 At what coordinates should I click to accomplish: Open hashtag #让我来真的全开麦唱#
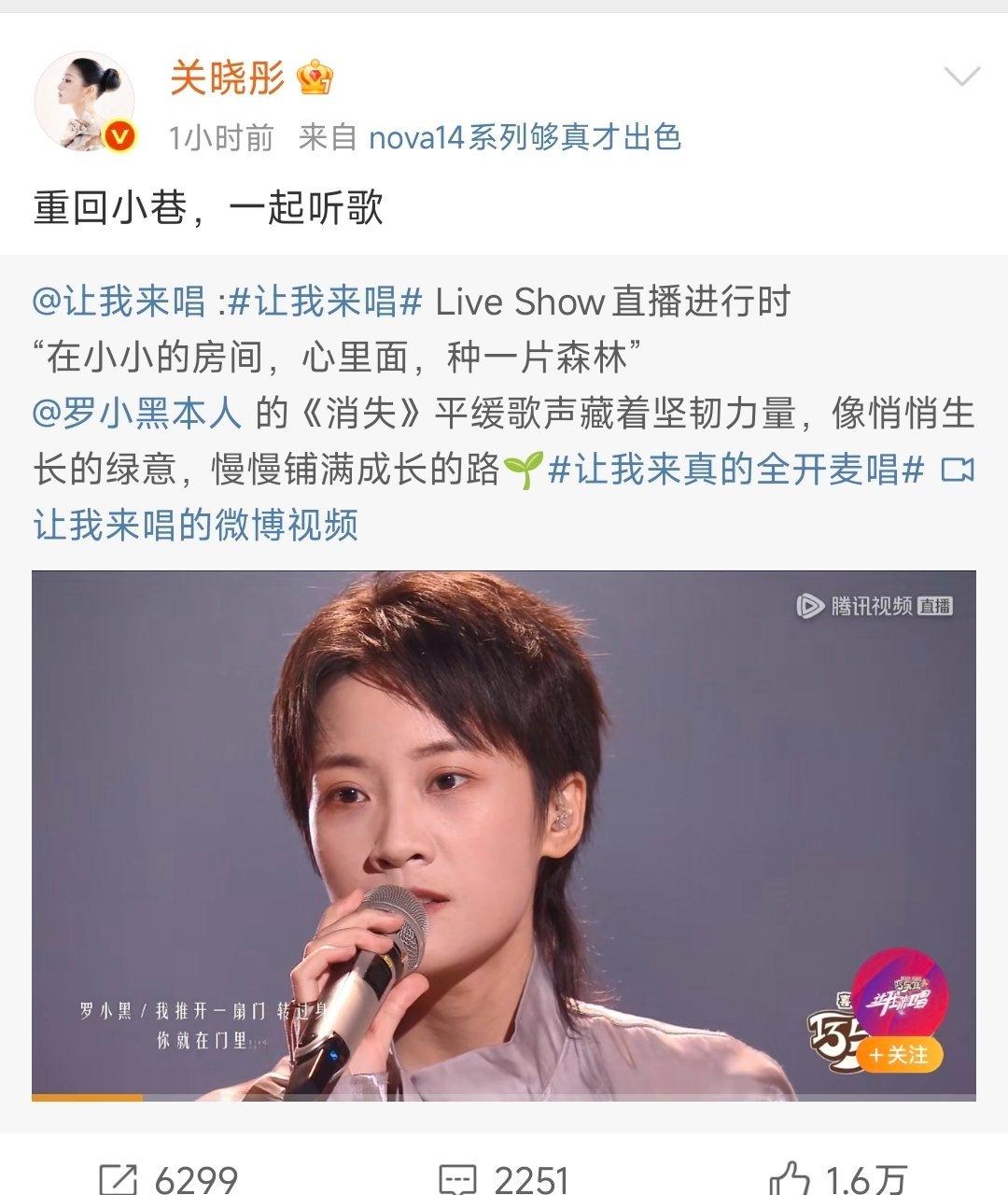(x=735, y=470)
